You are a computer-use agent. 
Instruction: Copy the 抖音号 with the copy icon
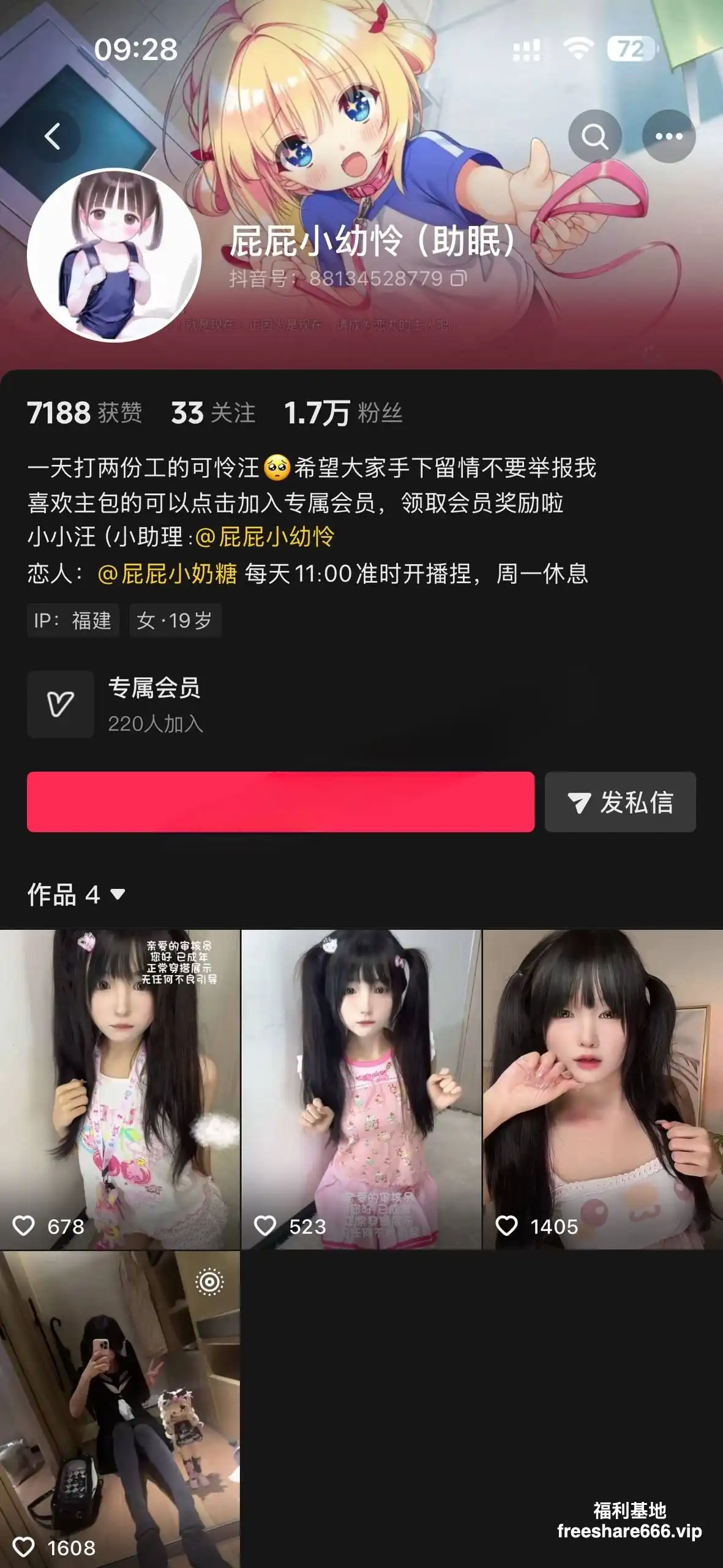pyautogui.click(x=459, y=279)
